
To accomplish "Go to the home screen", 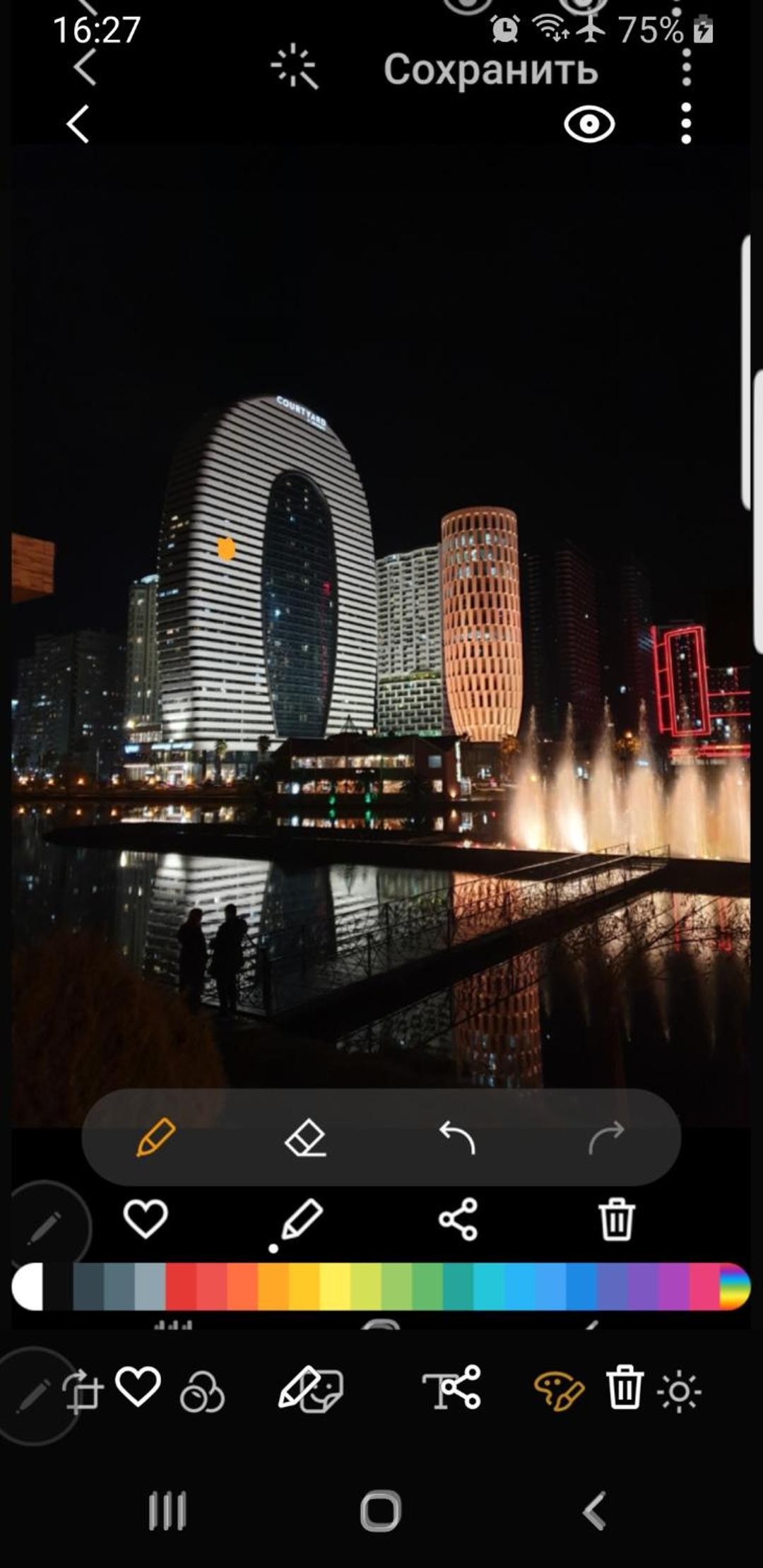I will pyautogui.click(x=381, y=1511).
